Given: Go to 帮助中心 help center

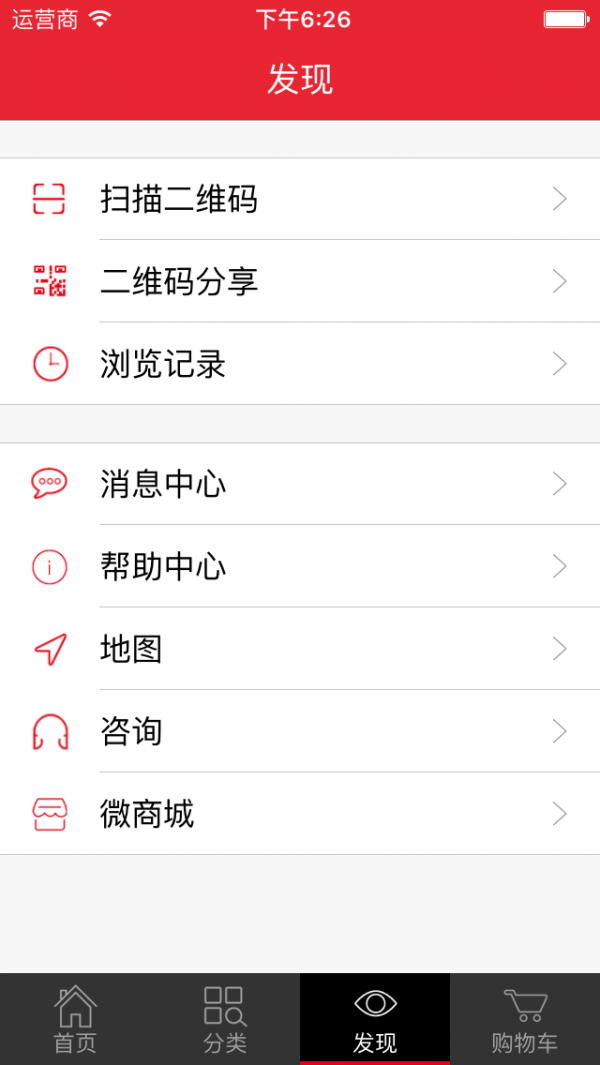Looking at the screenshot, I should tap(300, 566).
